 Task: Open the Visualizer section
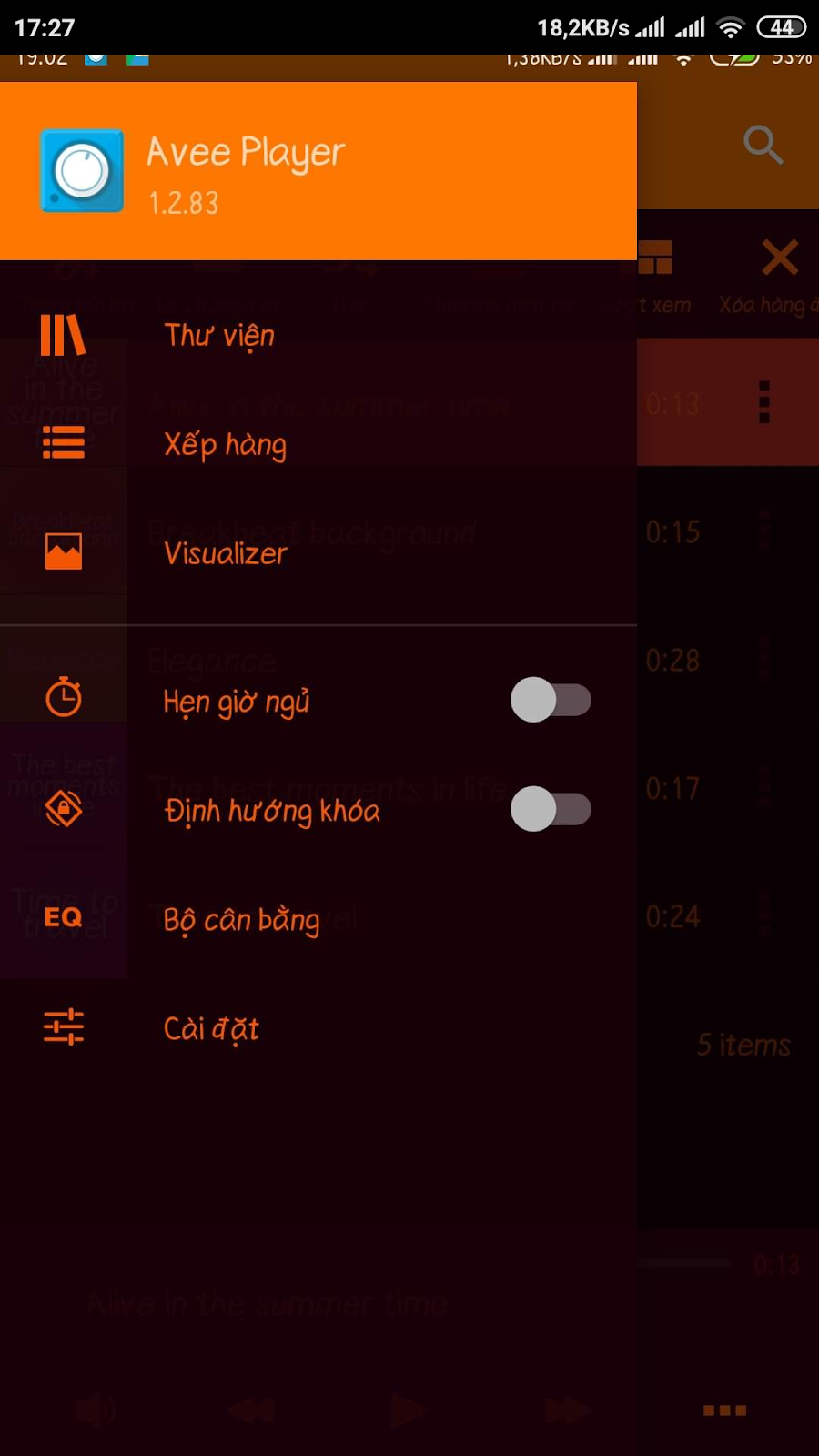point(226,553)
